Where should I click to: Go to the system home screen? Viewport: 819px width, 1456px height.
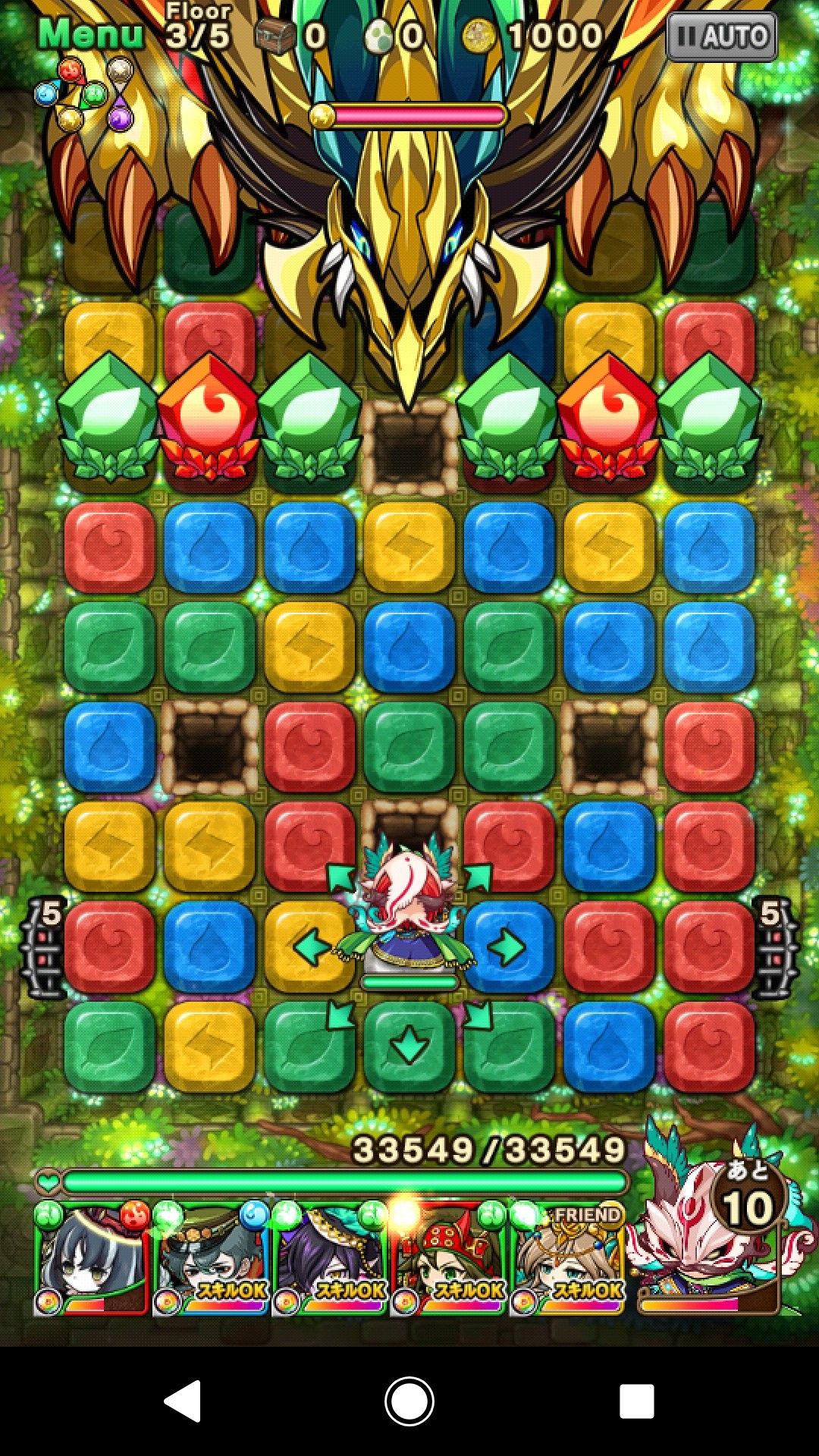pos(409,1401)
